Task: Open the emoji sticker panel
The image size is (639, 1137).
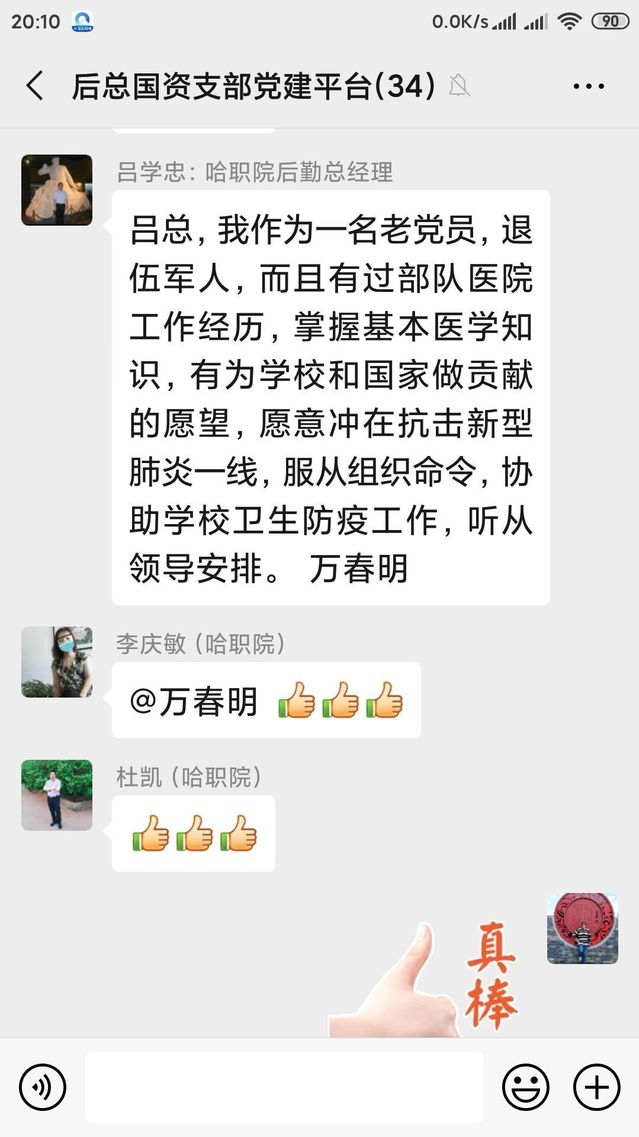Action: click(x=526, y=1087)
